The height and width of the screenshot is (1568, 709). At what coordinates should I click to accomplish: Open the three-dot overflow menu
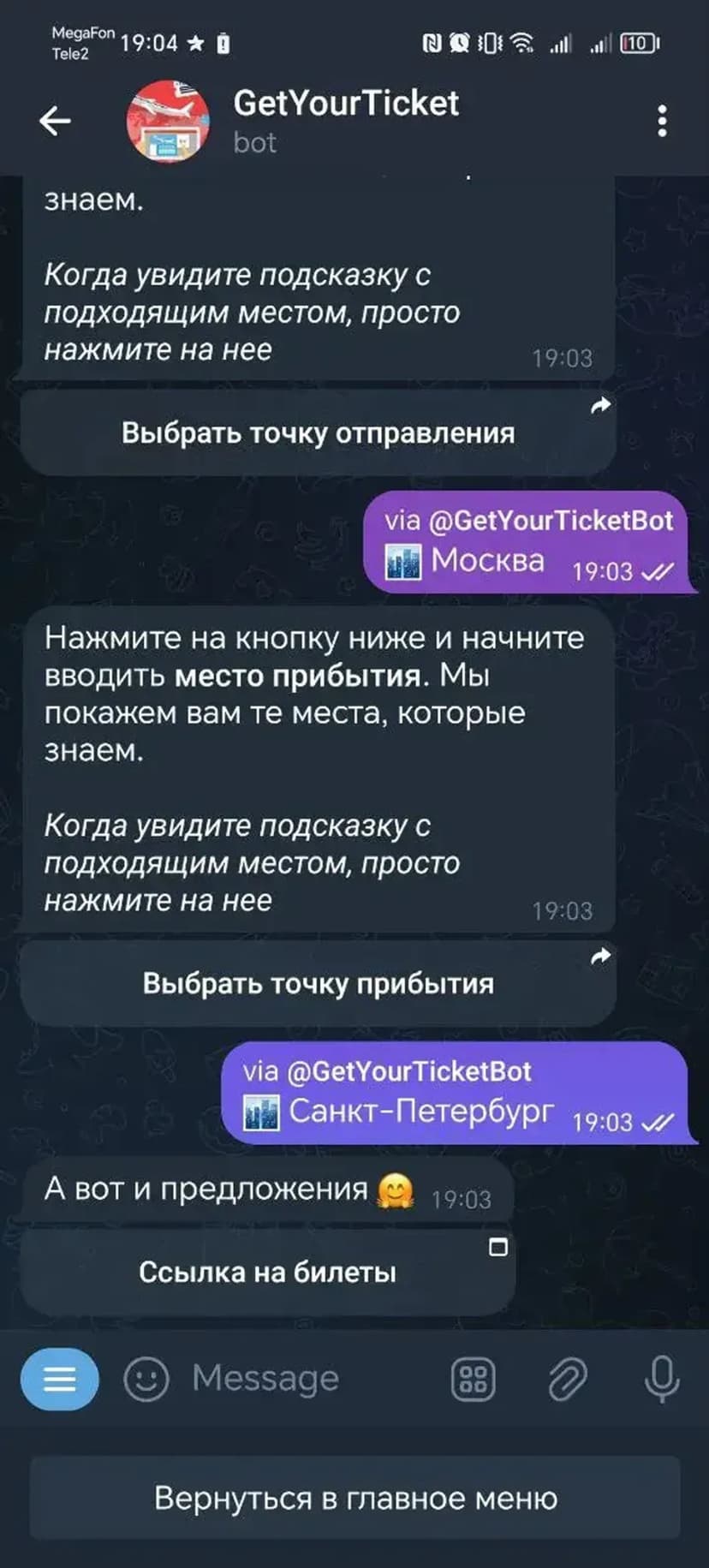tap(662, 121)
